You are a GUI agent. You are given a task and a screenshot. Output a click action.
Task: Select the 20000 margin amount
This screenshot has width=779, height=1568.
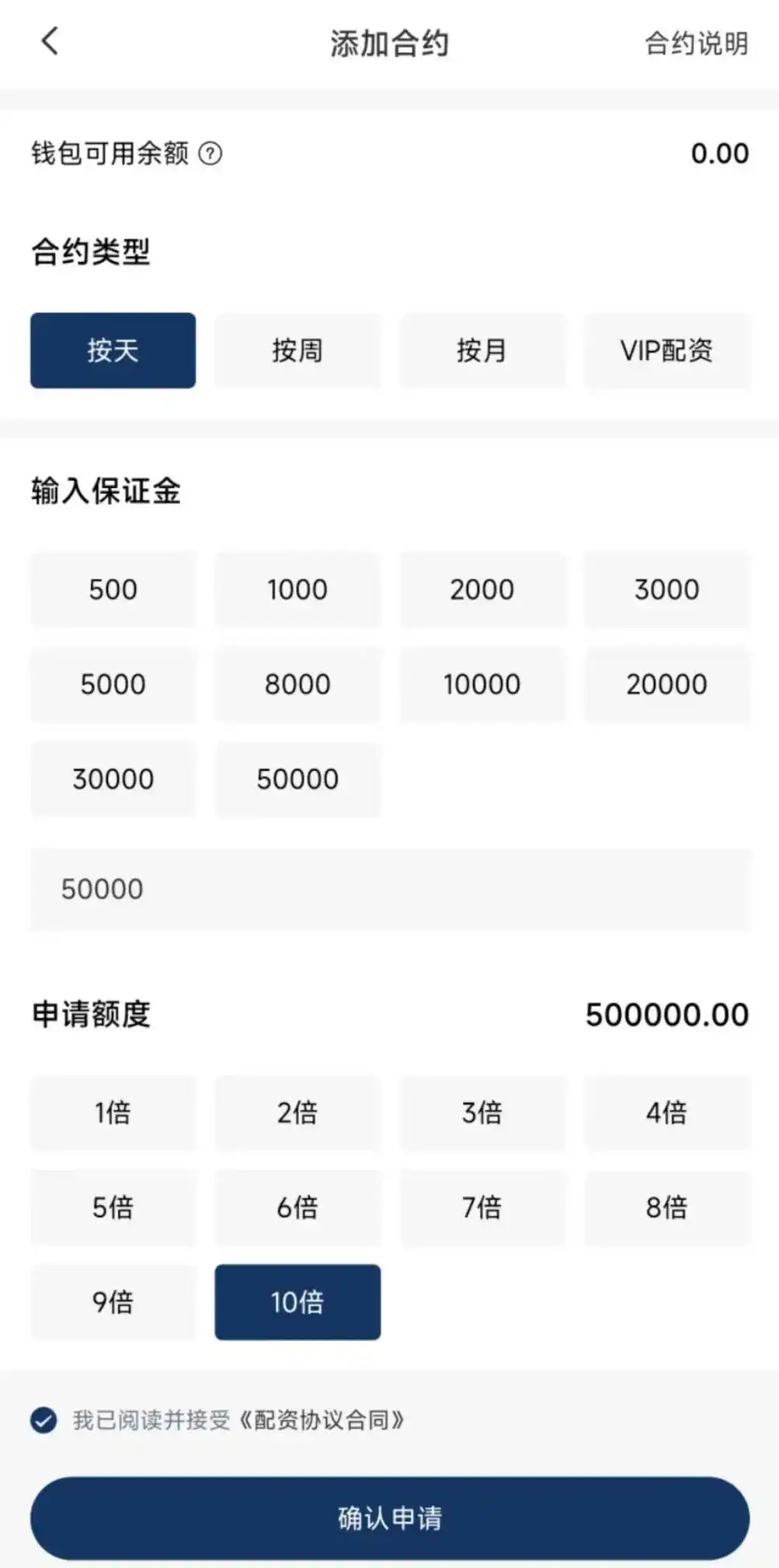pos(668,685)
